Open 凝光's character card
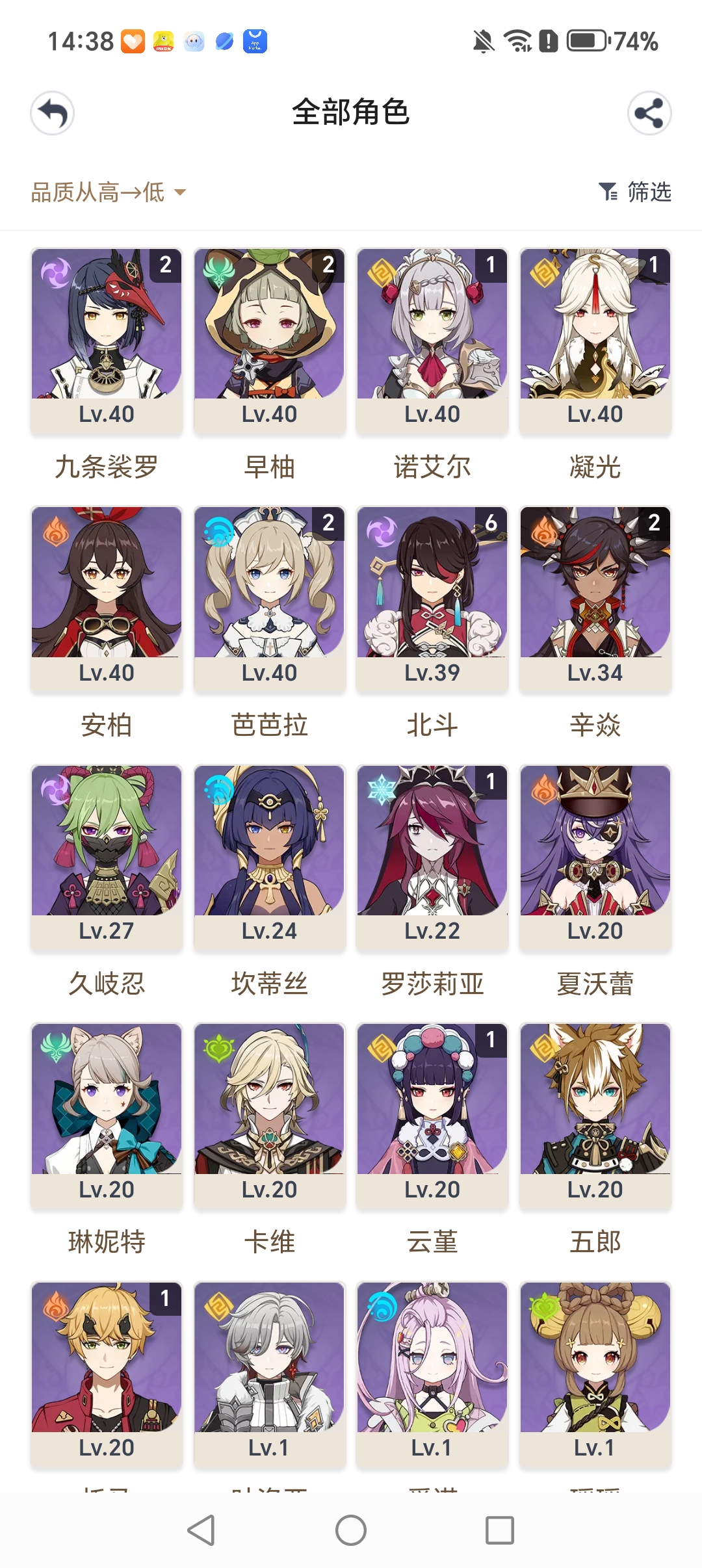702x1568 pixels. (595, 332)
